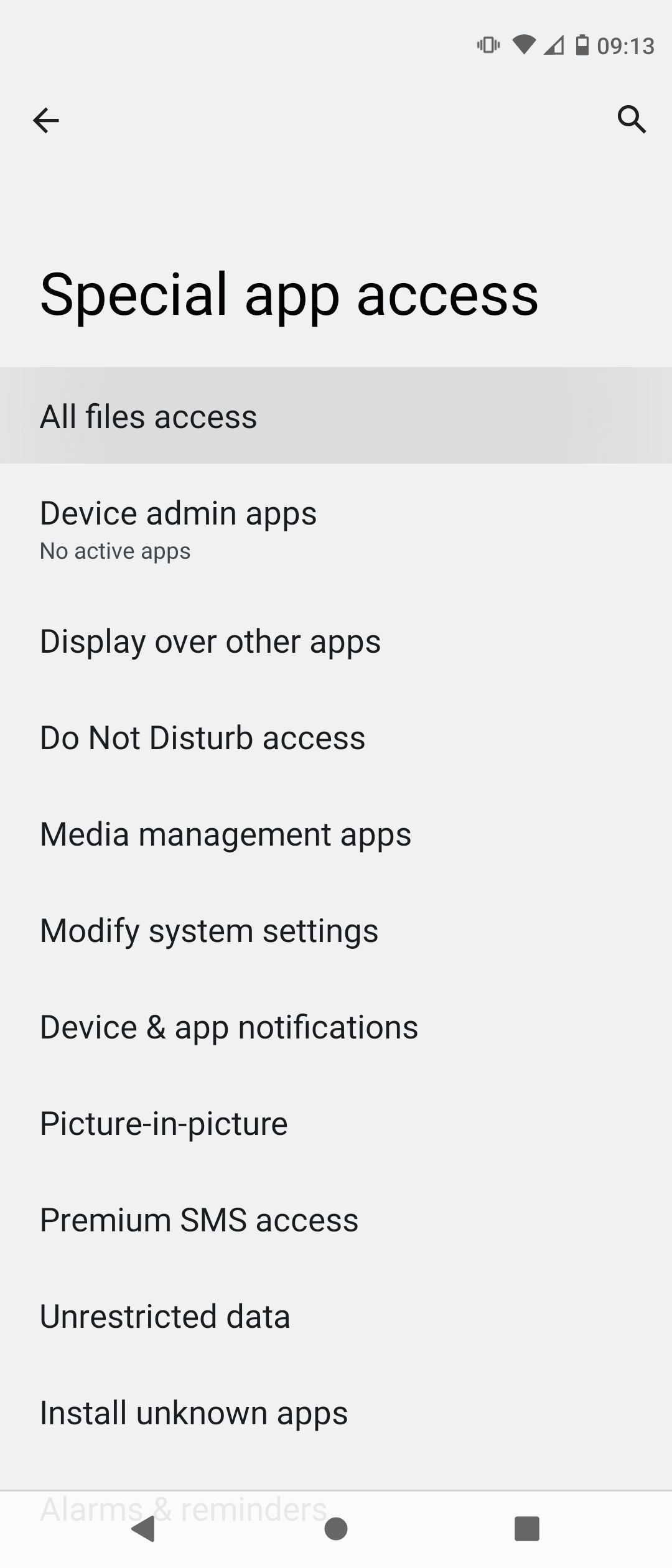Open Modify system settings
Screen dimensions: 672x1568
point(336,930)
